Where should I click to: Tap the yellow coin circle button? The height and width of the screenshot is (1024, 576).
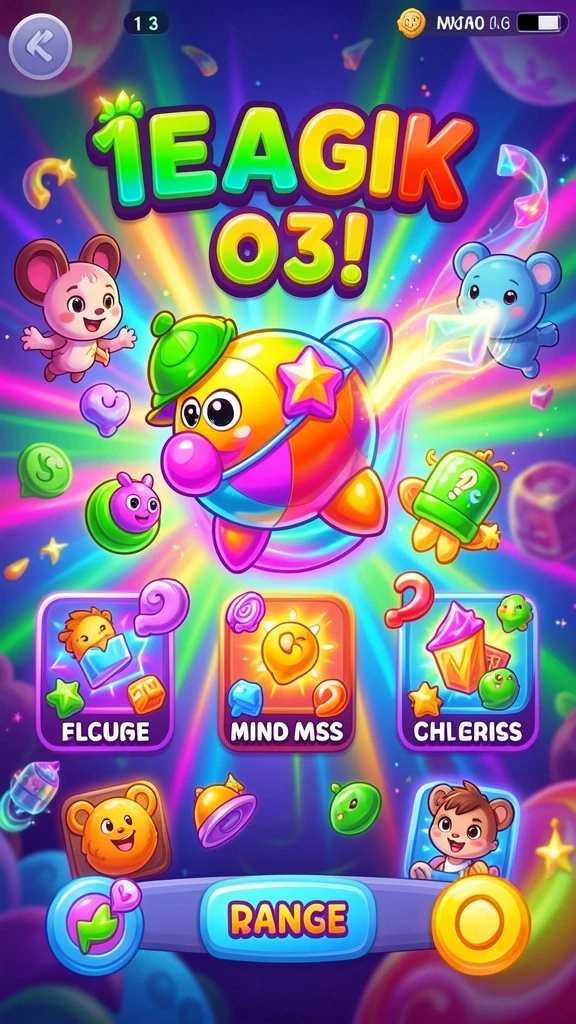pos(481,923)
